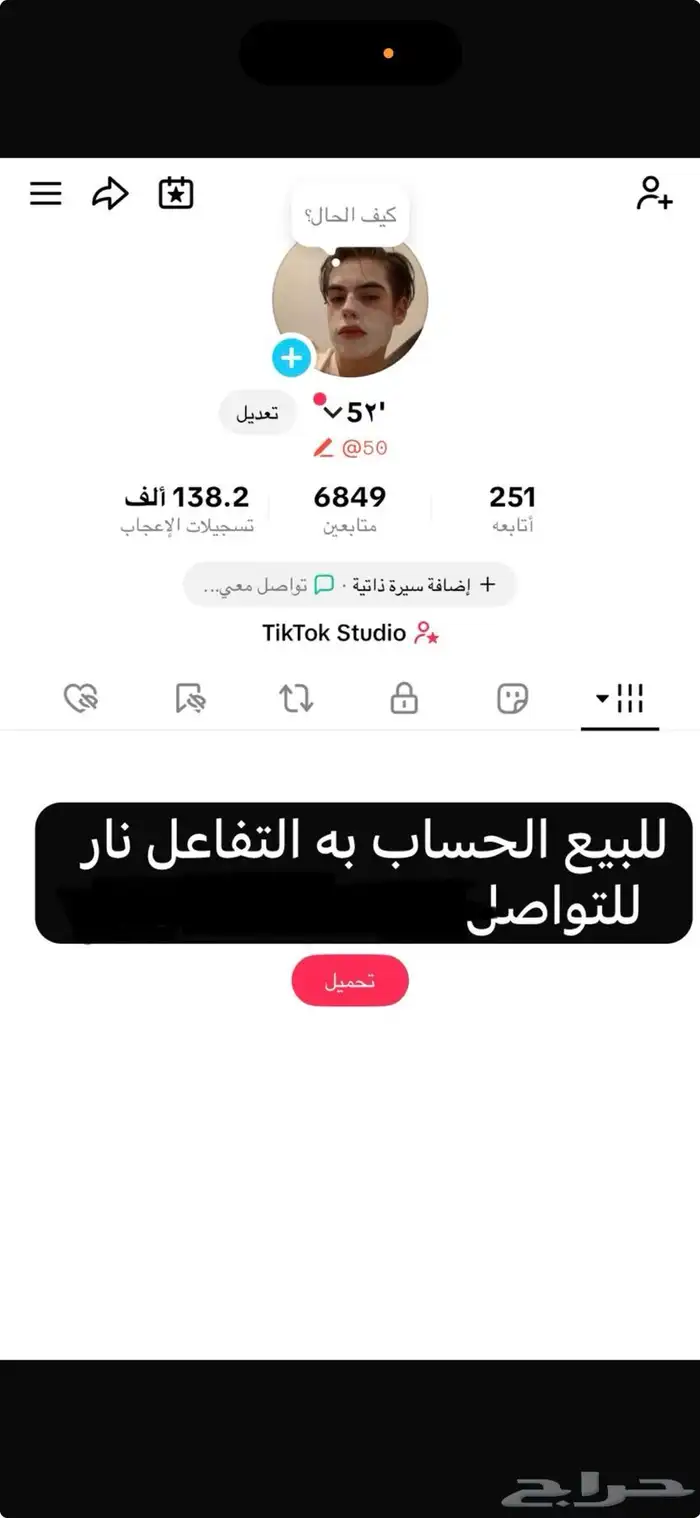The height and width of the screenshot is (1518, 700).
Task: Tap the red تحميل button
Action: (x=350, y=981)
